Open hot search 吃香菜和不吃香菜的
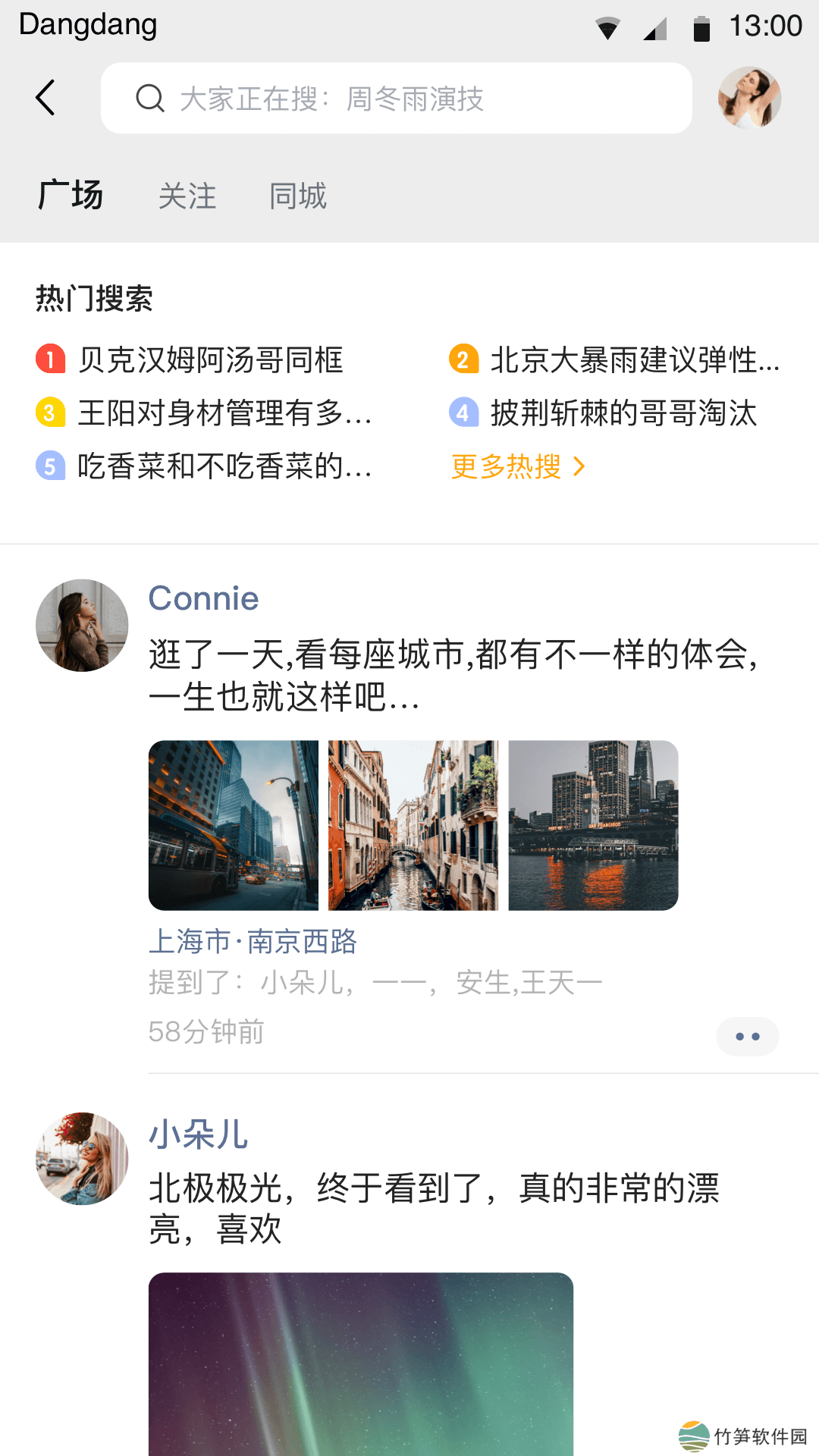This screenshot has height=1456, width=819. pos(224,466)
